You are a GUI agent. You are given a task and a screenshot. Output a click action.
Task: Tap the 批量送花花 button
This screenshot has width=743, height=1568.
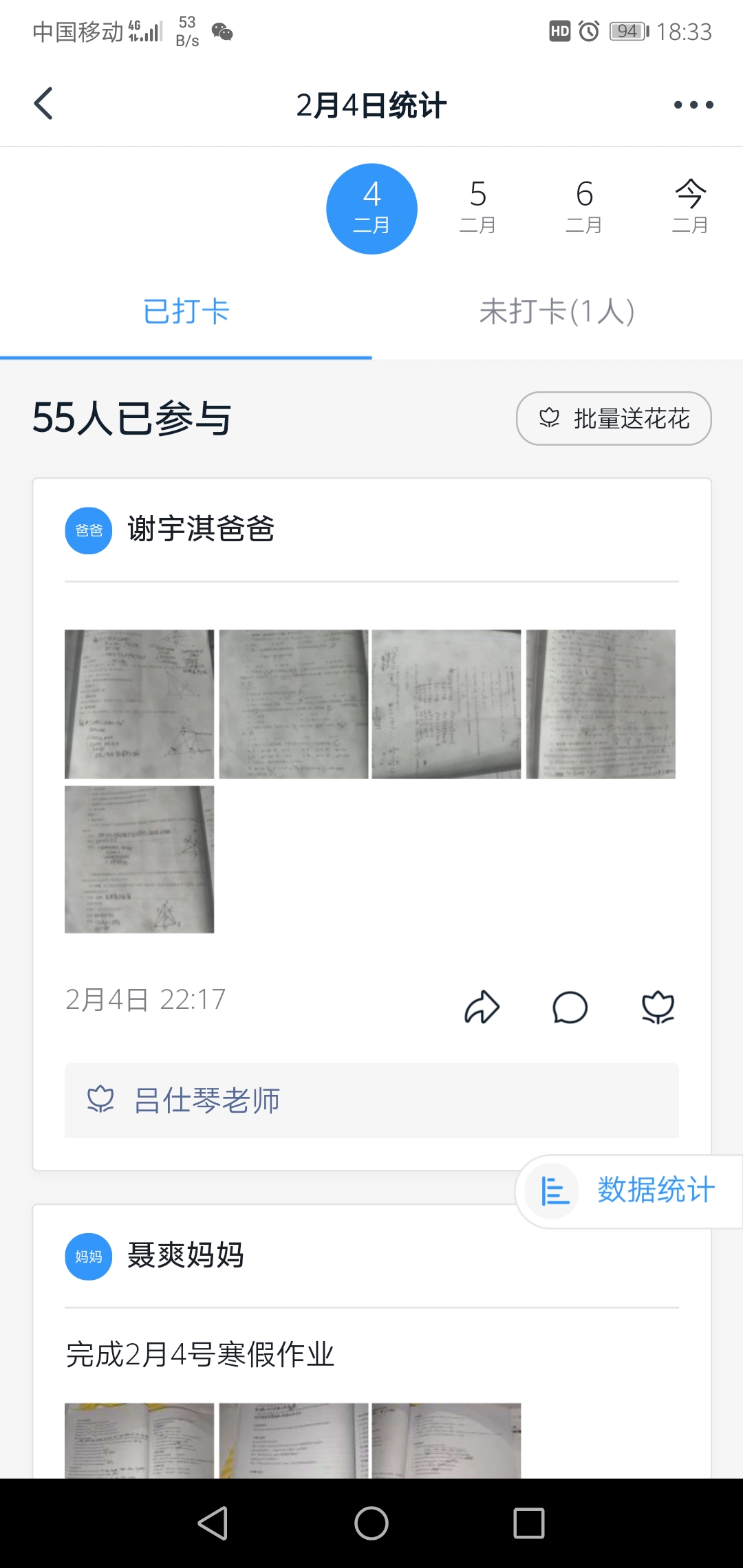(614, 418)
